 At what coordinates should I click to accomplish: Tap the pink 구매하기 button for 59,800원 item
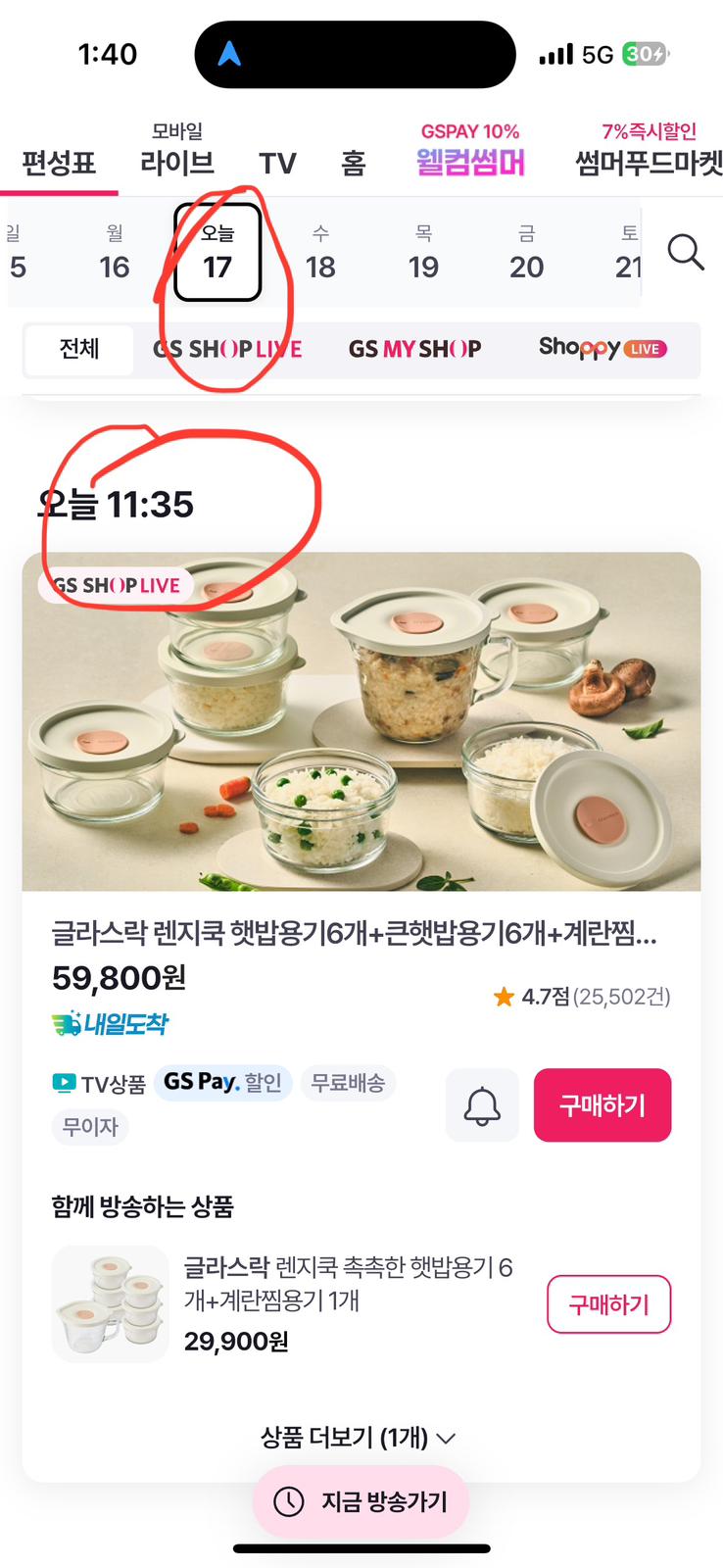[x=602, y=1105]
